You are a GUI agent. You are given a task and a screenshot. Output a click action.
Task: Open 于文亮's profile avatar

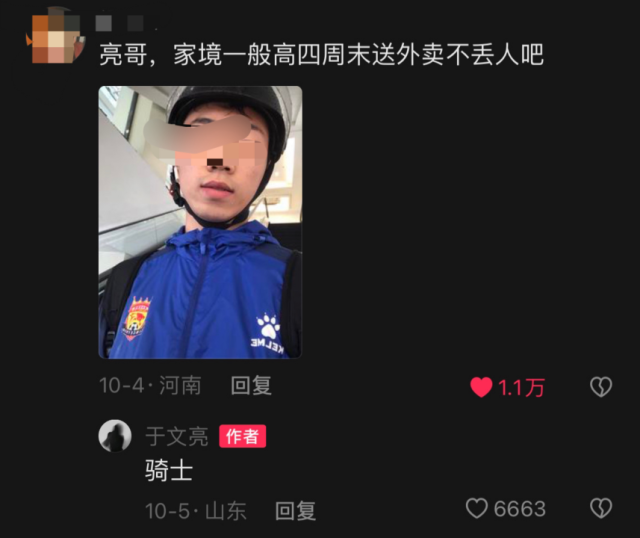(115, 436)
